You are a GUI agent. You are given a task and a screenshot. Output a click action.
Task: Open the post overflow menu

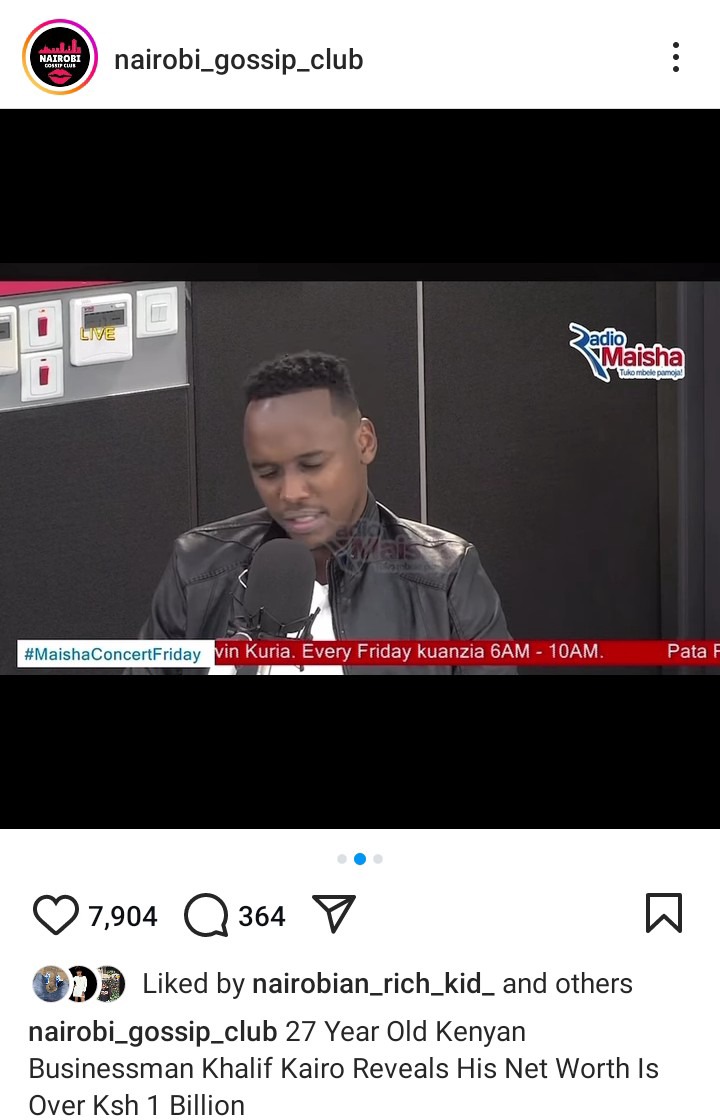click(x=676, y=58)
